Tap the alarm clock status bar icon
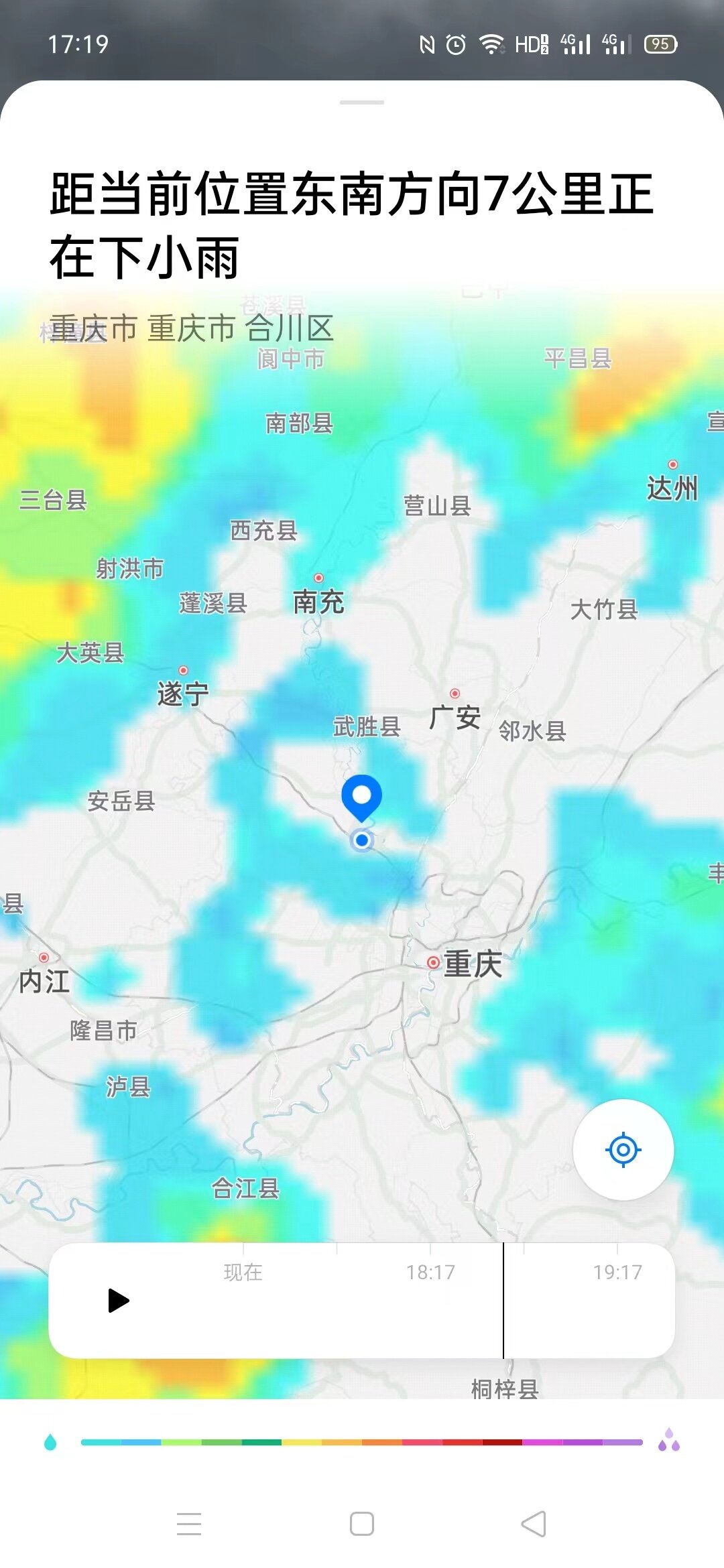 point(455,44)
